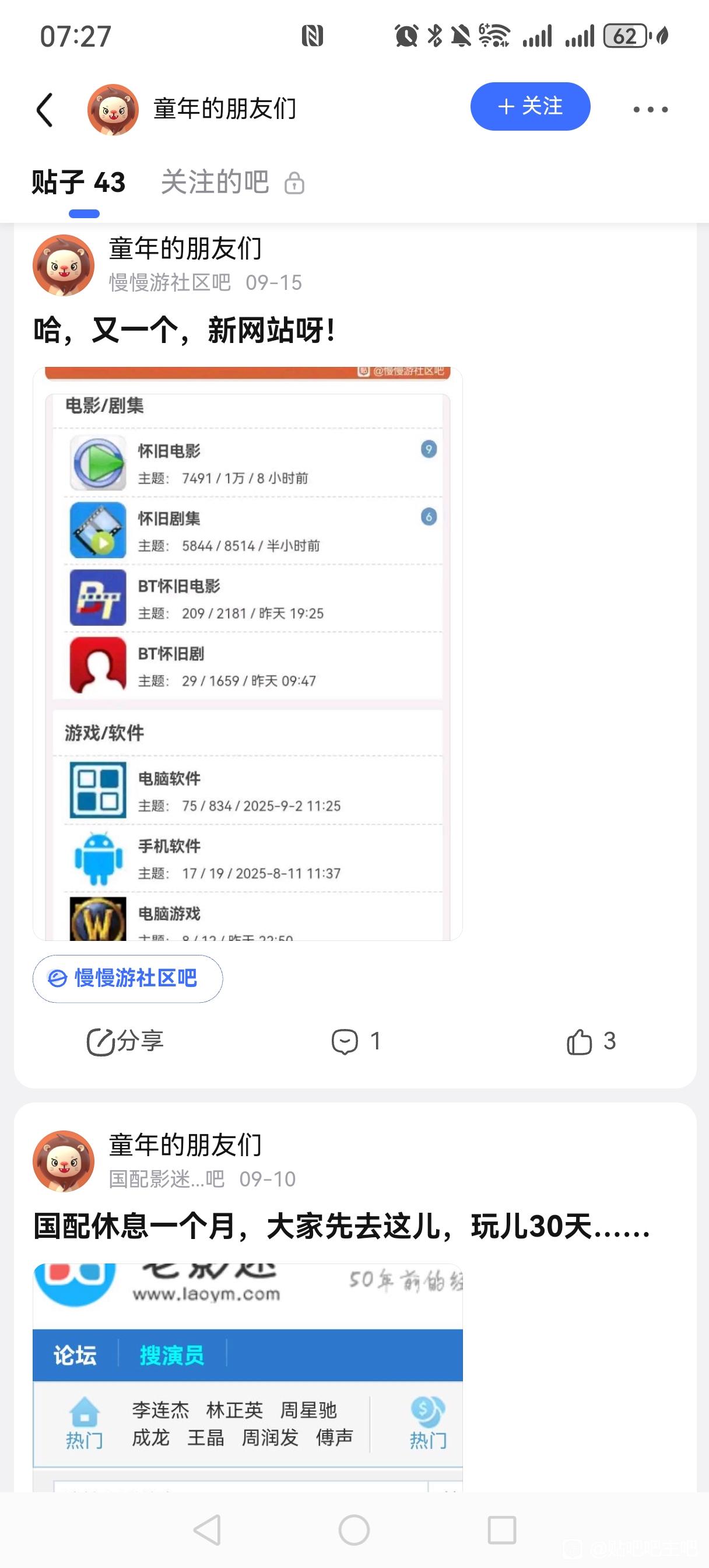Share the 新网站 post

pyautogui.click(x=125, y=1041)
